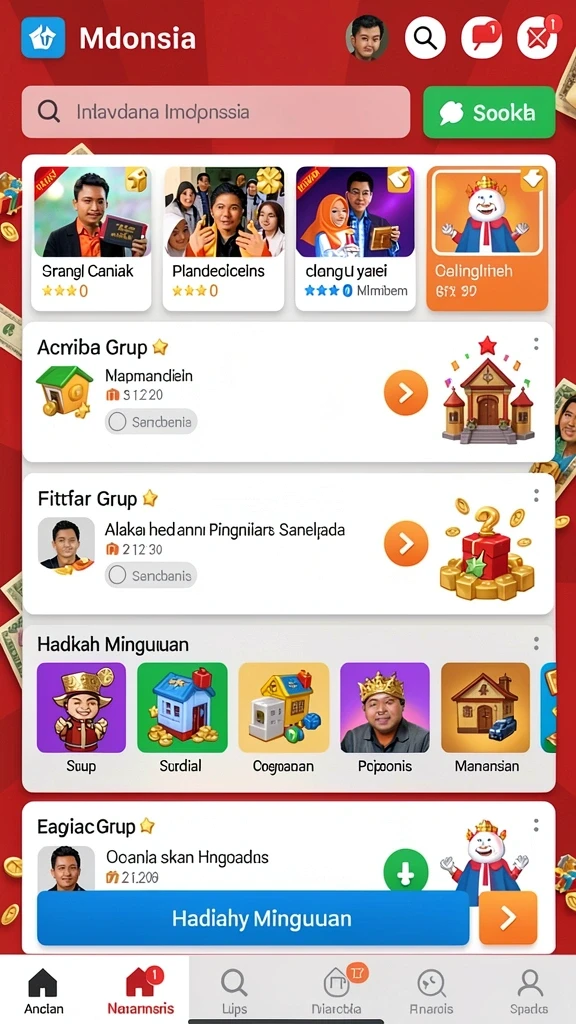The height and width of the screenshot is (1024, 576).
Task: Switch to the Lijps search tab
Action: point(234,991)
